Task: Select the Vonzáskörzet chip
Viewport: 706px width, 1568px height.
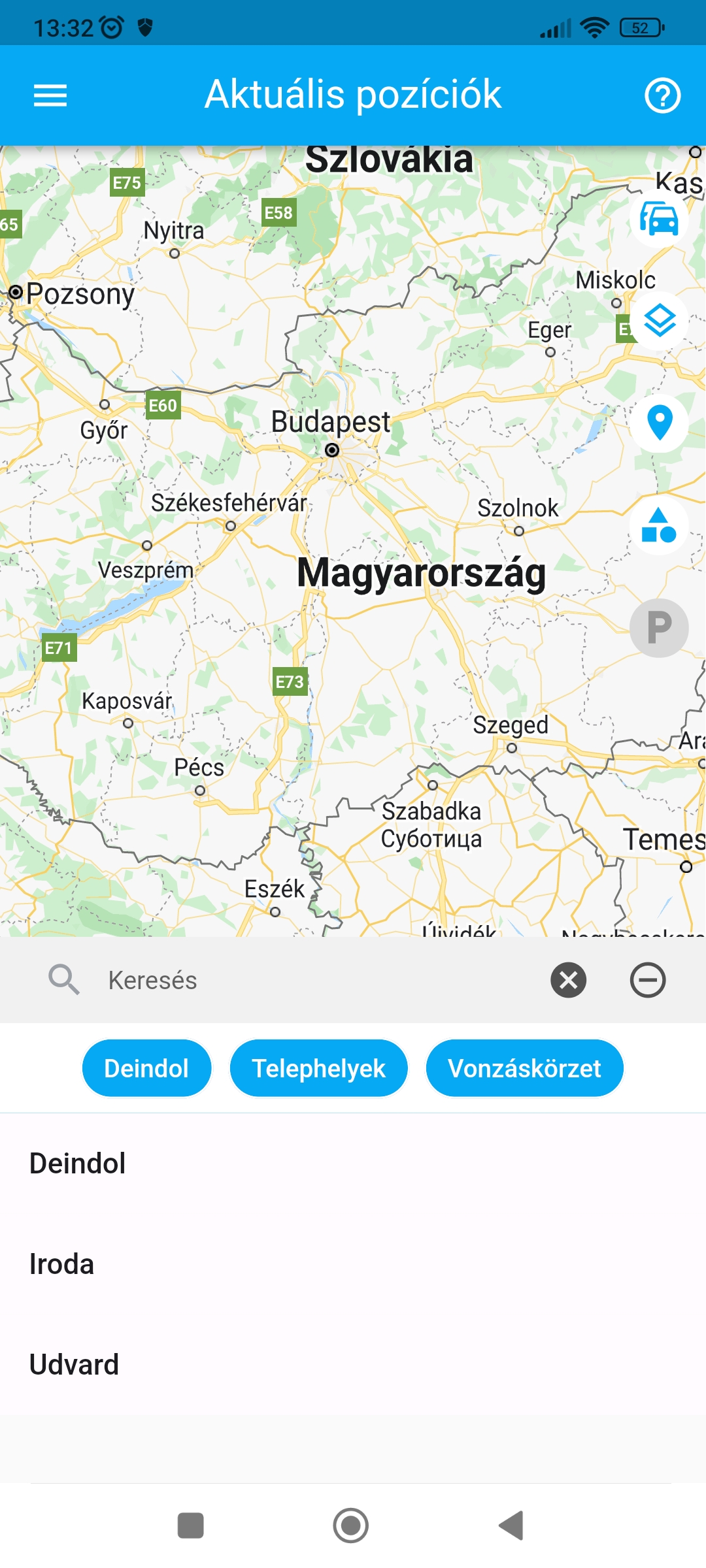Action: click(524, 1069)
